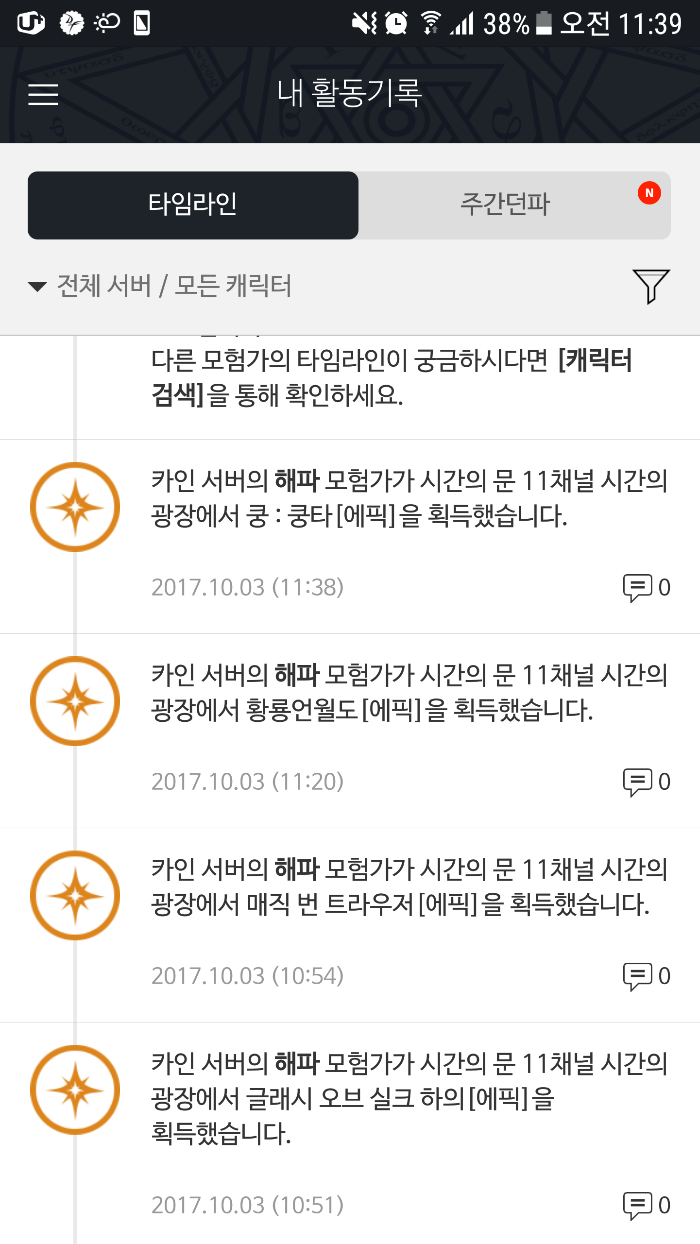Image resolution: width=700 pixels, height=1244 pixels.
Task: Open comments on the 11:20 timeline entry
Action: (646, 781)
